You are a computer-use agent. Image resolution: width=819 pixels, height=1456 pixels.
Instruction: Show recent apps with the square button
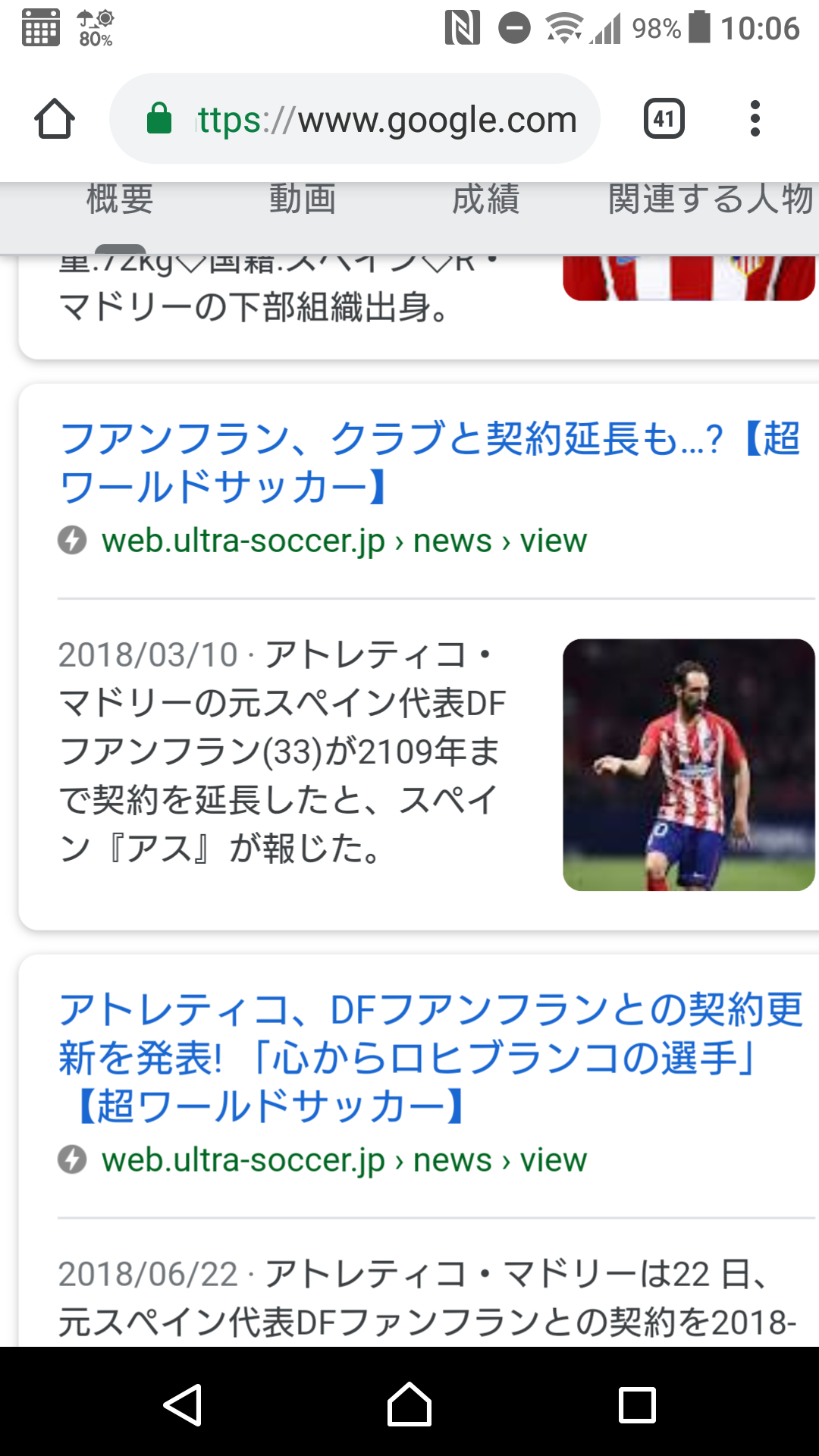coord(637,1404)
